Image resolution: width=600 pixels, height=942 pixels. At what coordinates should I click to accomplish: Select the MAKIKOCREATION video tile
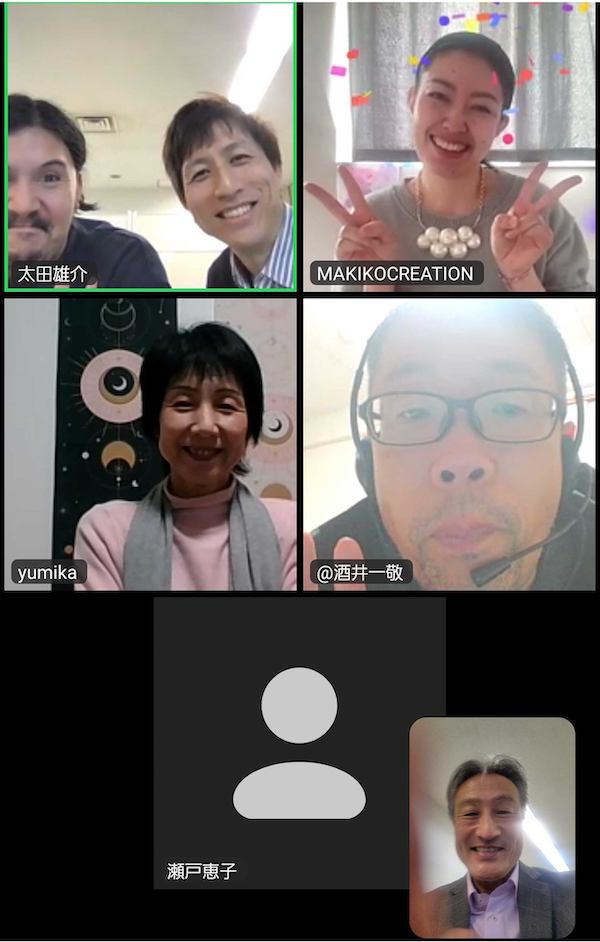click(x=449, y=147)
